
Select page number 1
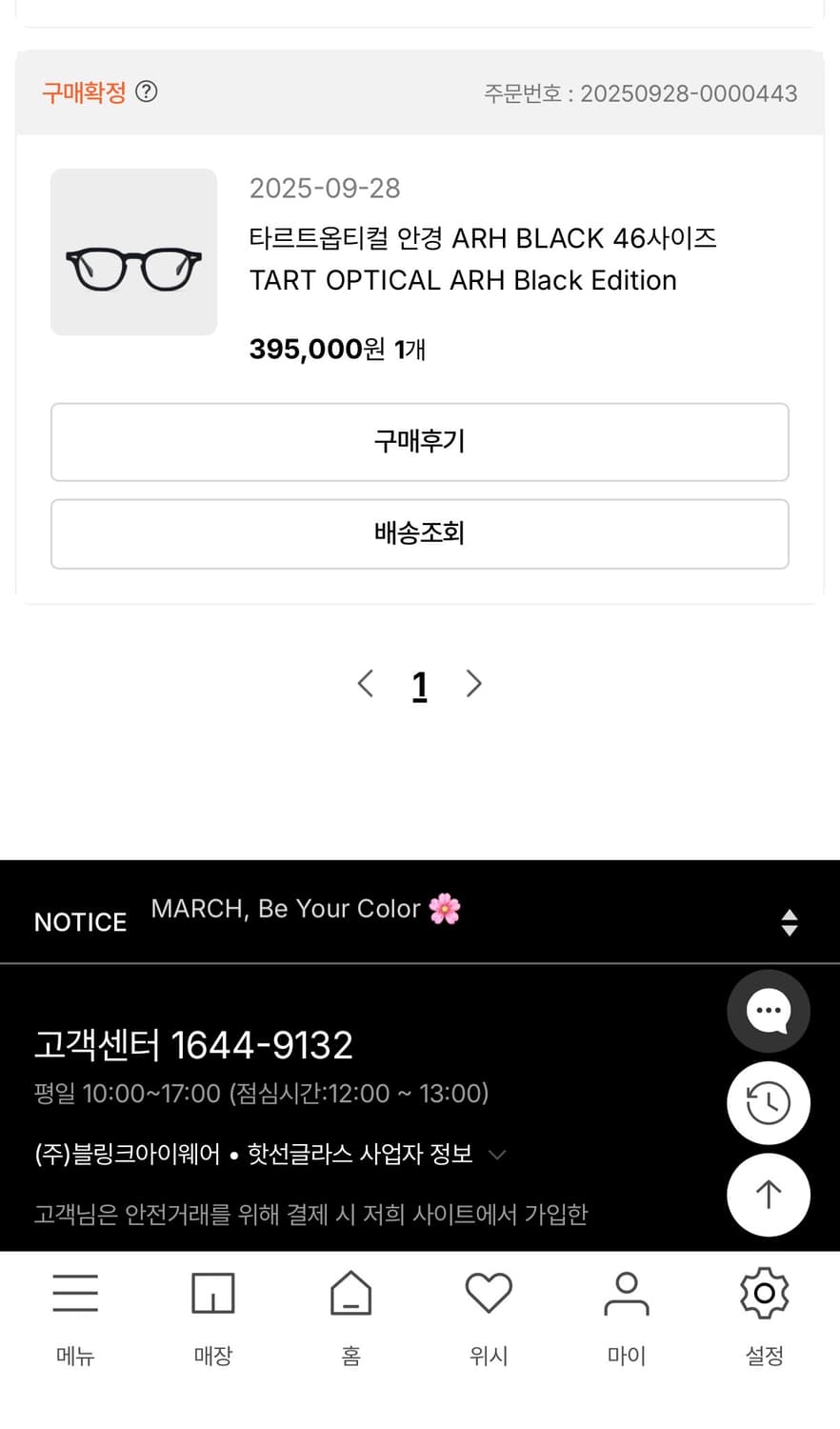click(419, 683)
